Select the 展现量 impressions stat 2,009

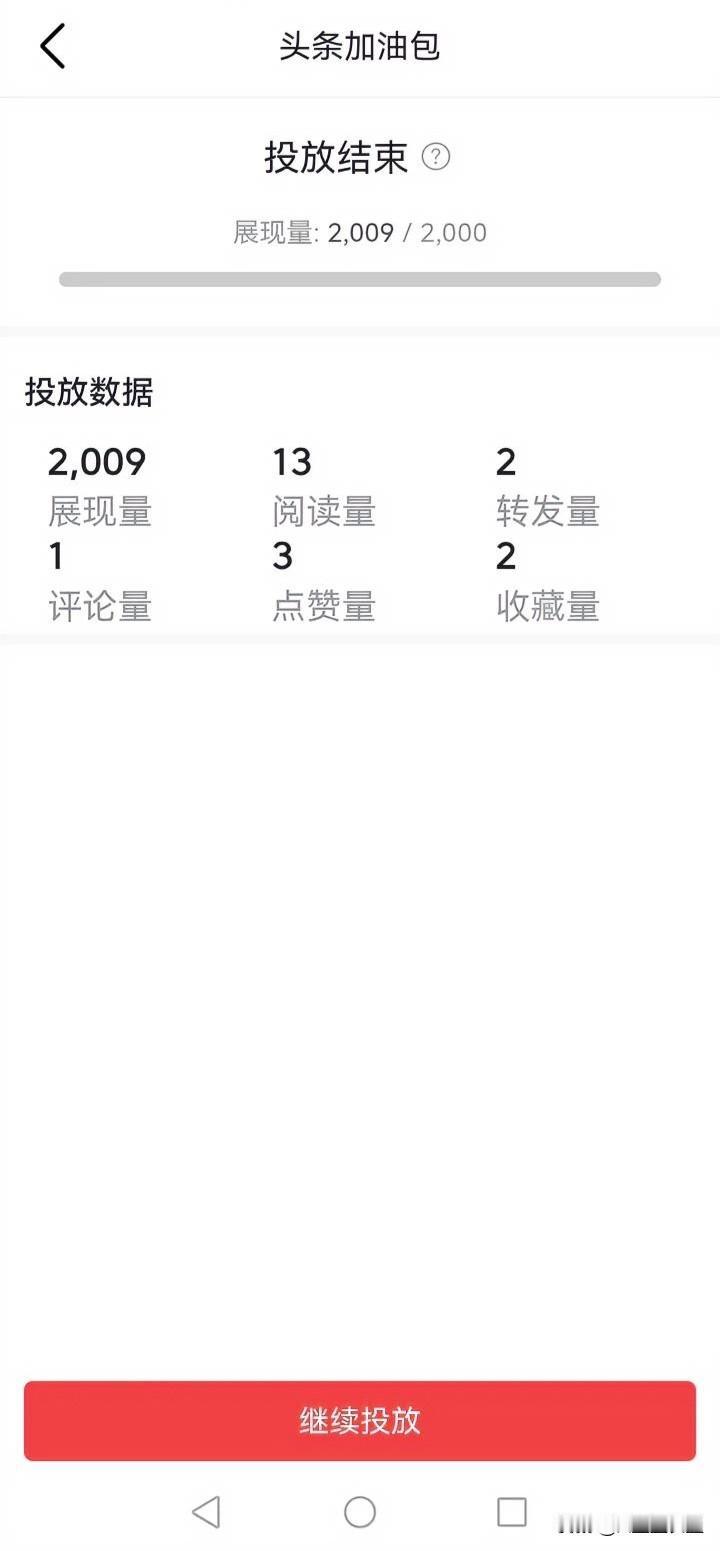(98, 461)
